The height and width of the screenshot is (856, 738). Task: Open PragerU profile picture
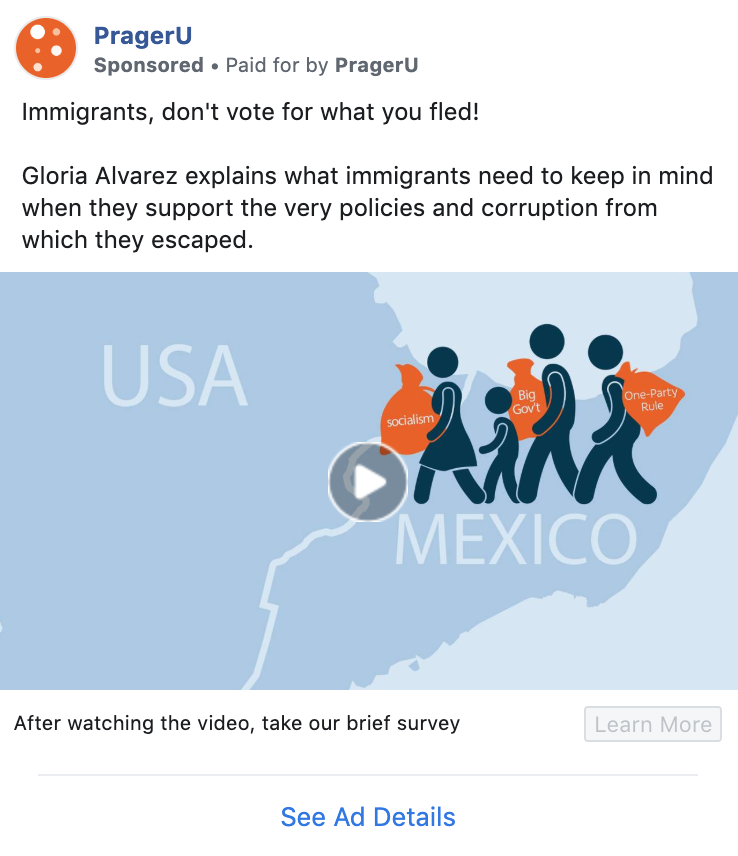(46, 48)
